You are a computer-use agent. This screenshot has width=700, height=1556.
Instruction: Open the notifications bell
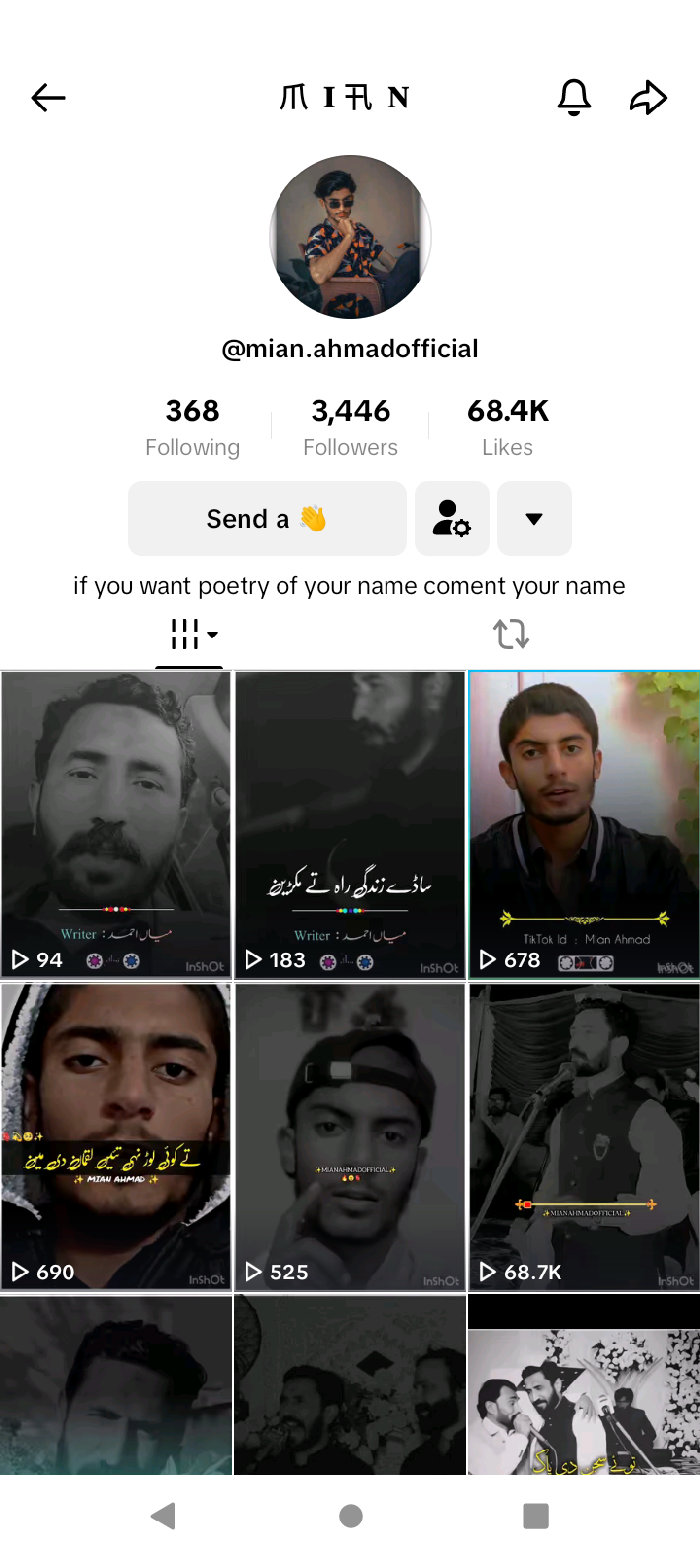pyautogui.click(x=574, y=97)
